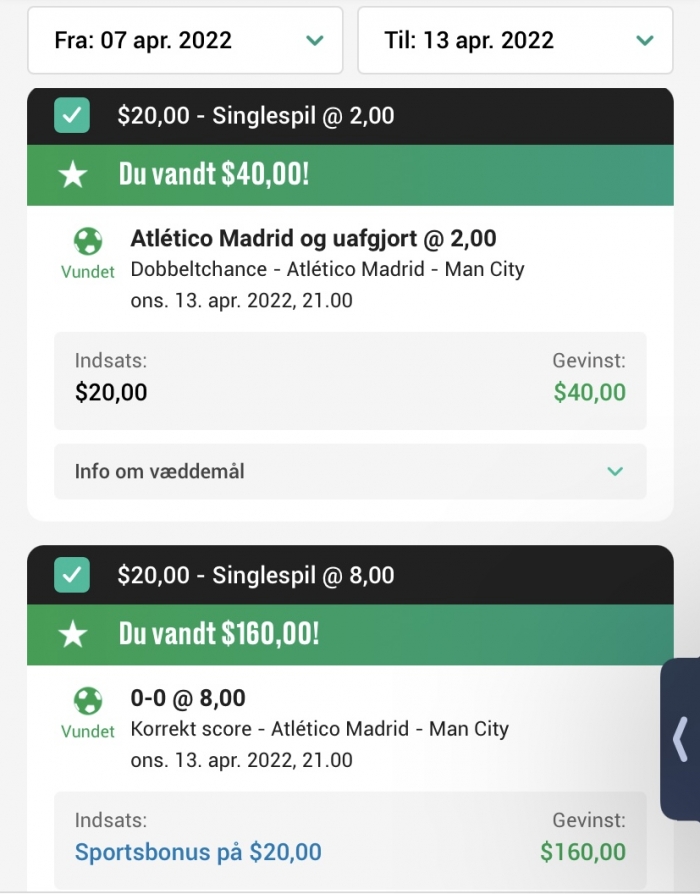Screen dimensions: 700x894
Task: Toggle checkbox on the $20,00 Singlespil @ 2,00 bet
Action: pyautogui.click(x=72, y=116)
